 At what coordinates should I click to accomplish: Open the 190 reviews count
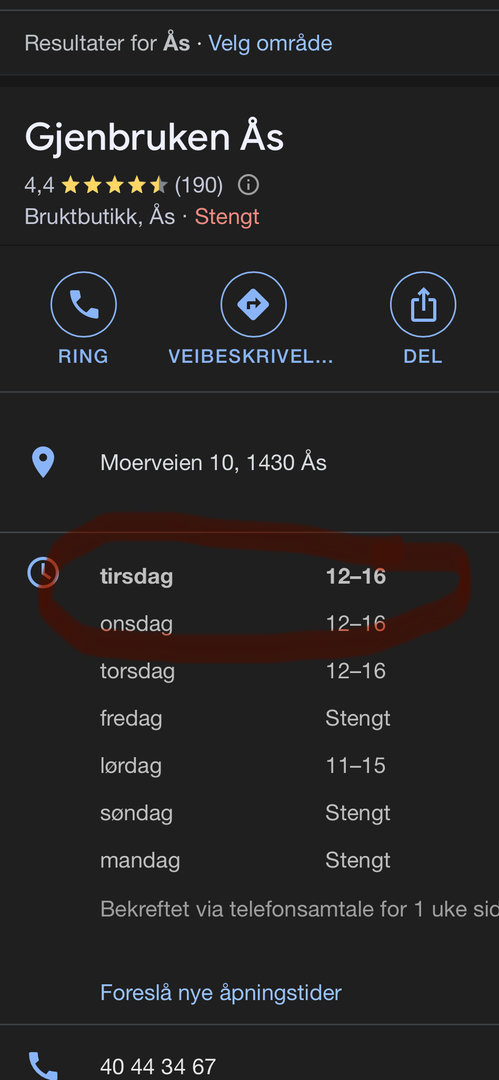click(198, 185)
